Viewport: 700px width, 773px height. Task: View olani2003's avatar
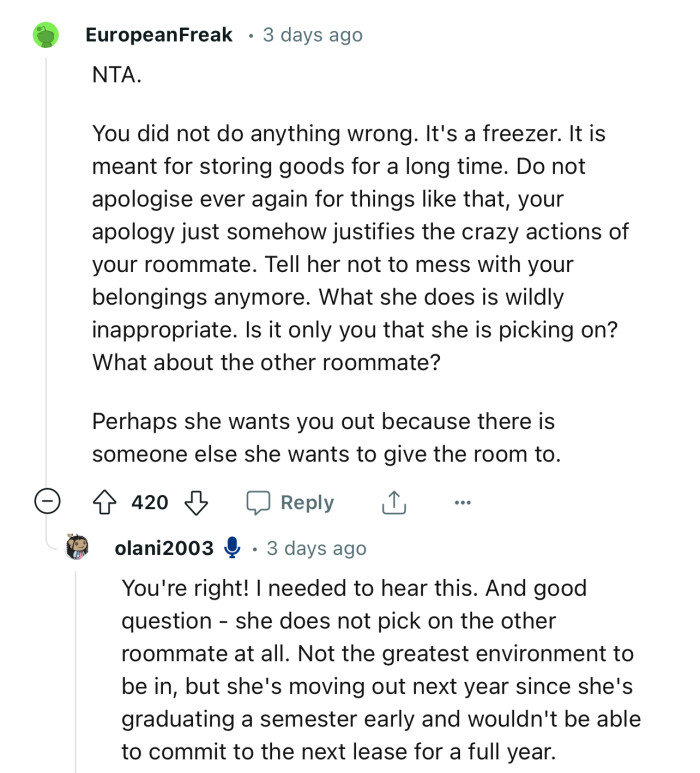click(76, 548)
